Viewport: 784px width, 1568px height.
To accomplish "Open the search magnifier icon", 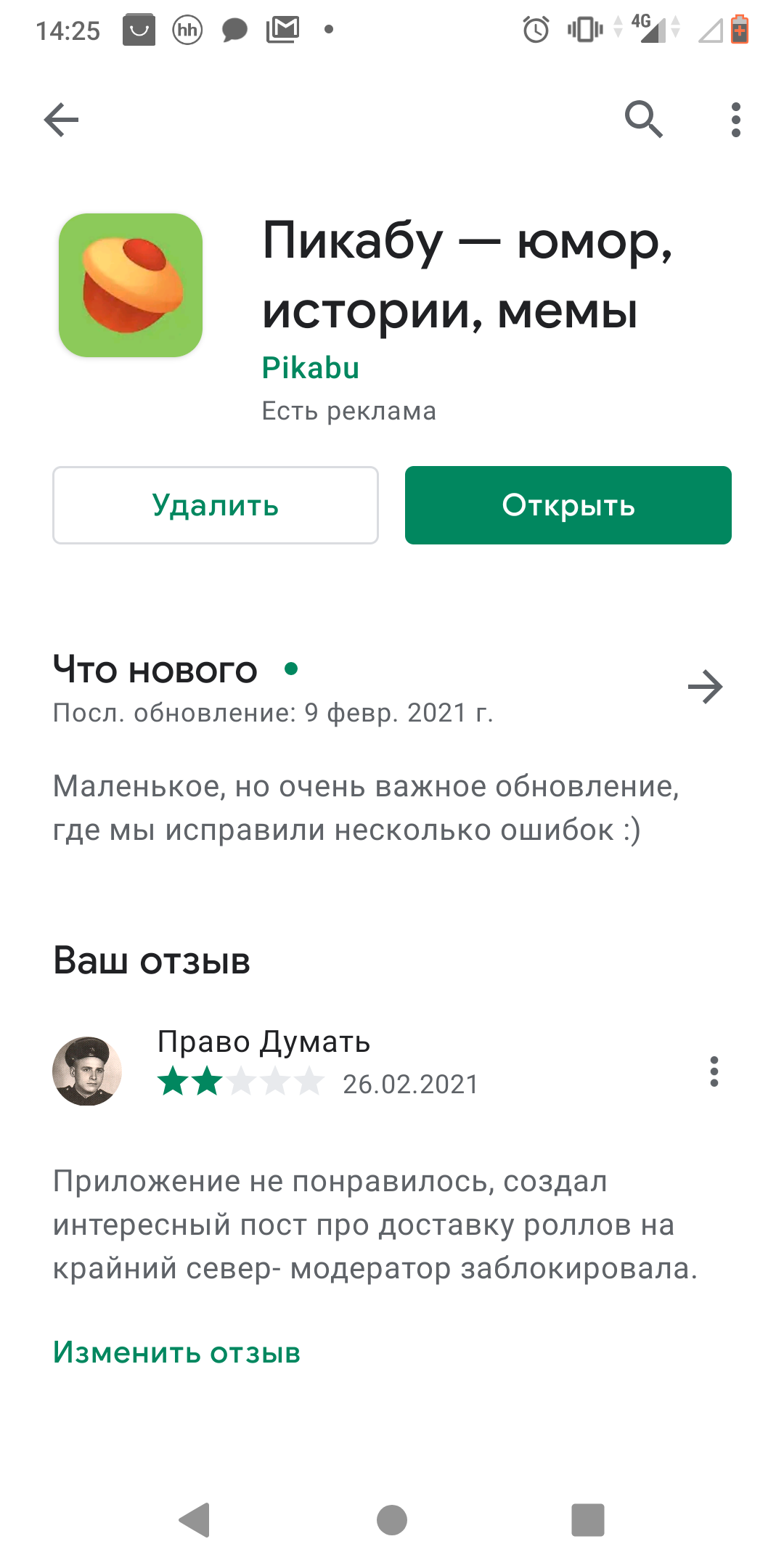I will [x=643, y=120].
